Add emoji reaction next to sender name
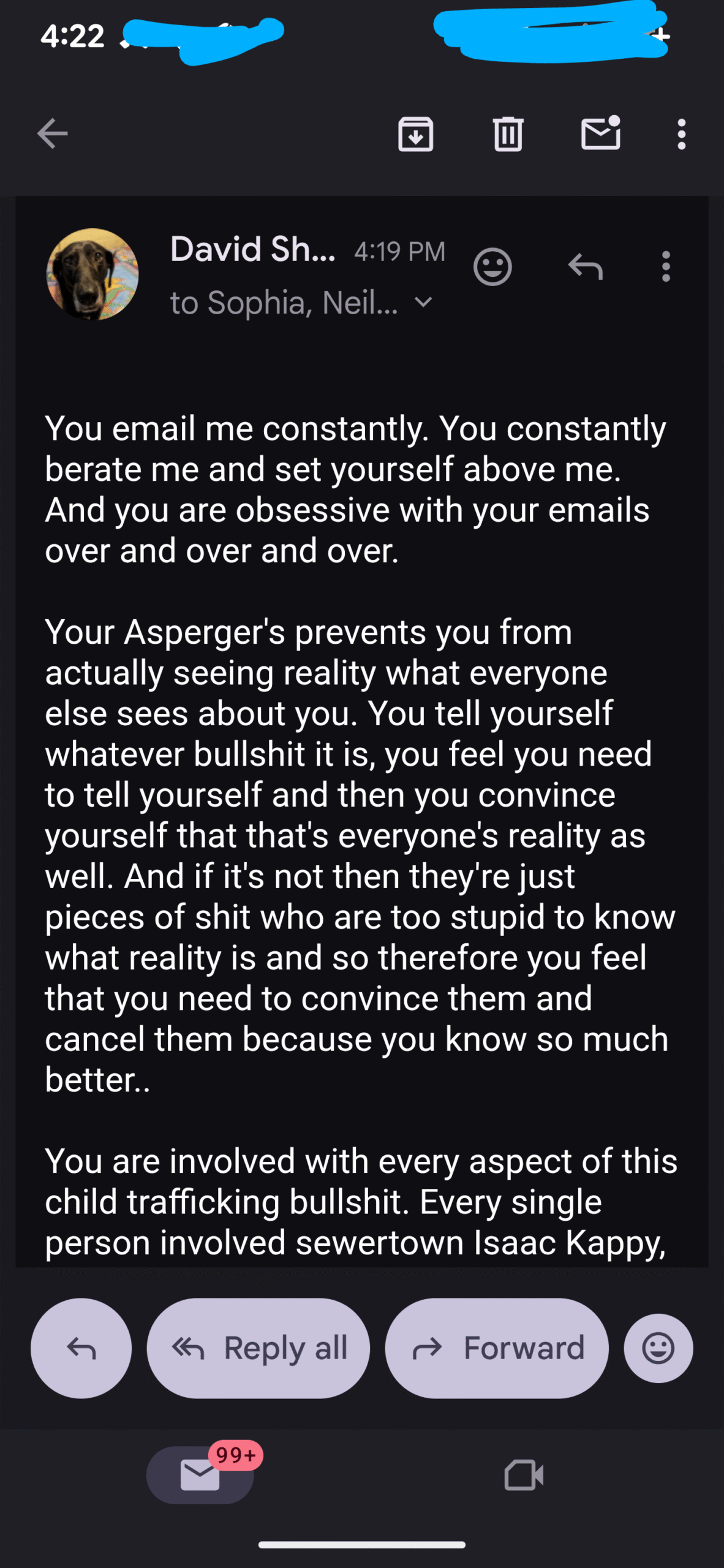Viewport: 724px width, 1568px height. [492, 267]
